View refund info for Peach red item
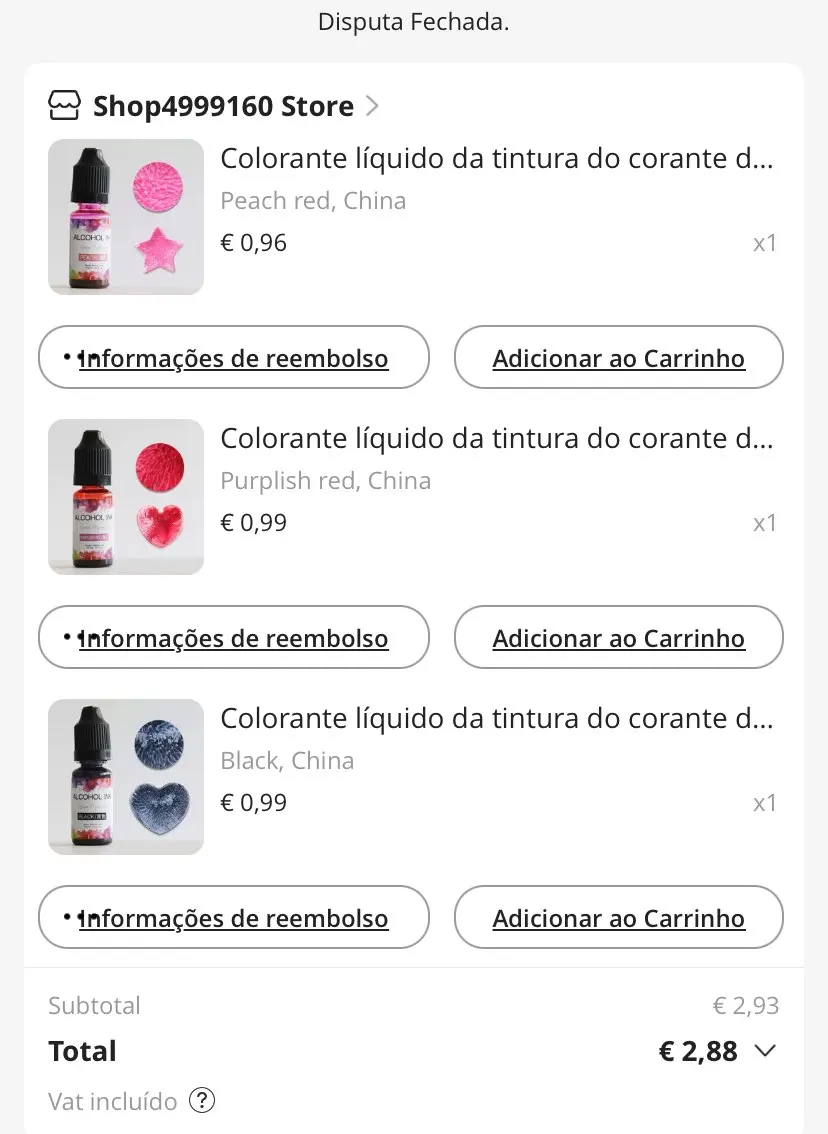 [x=234, y=357]
